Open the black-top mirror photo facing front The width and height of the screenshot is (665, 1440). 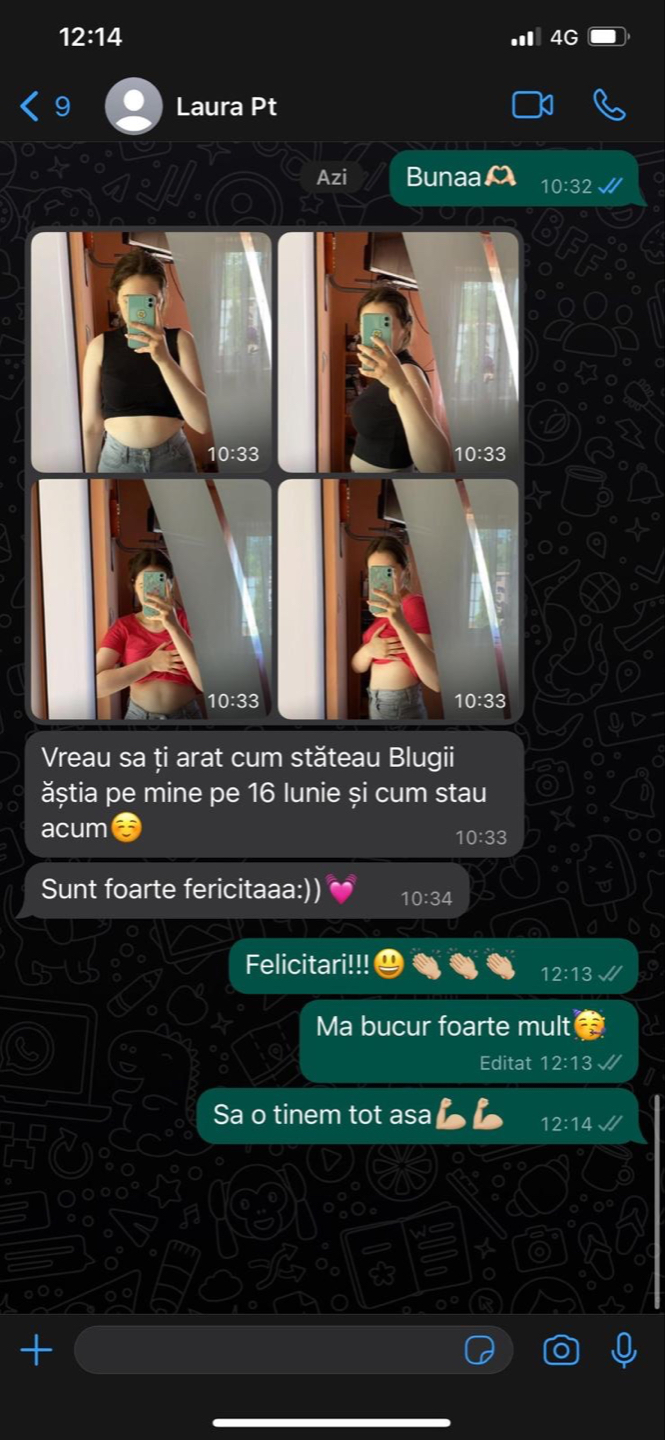coord(151,352)
